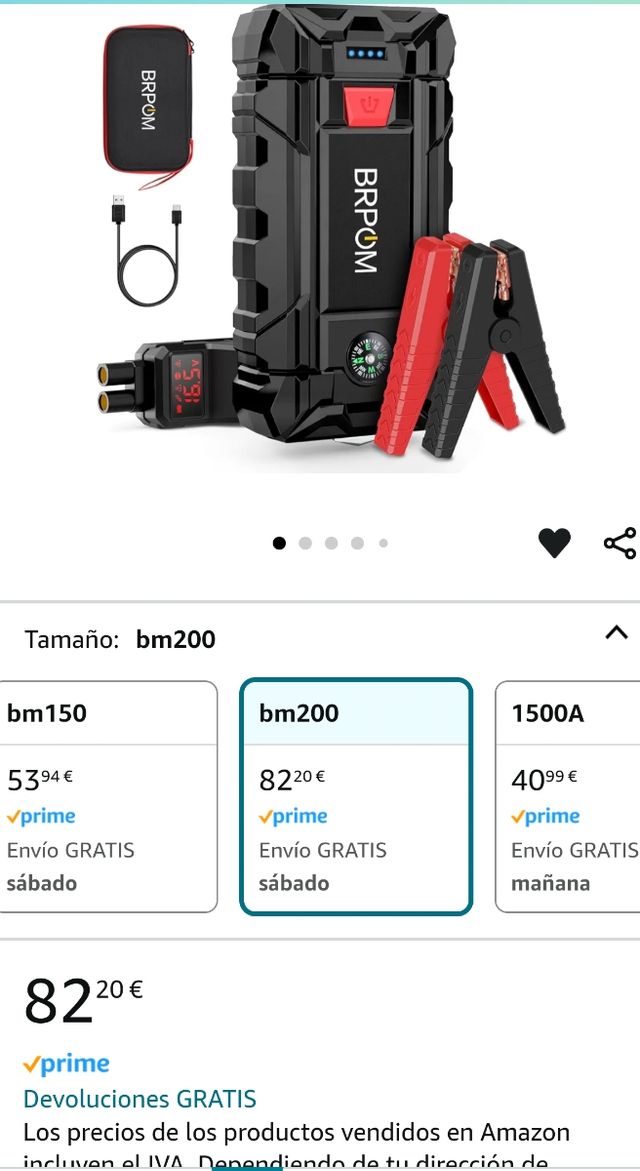Open the Devoluciones GRATIS link
Image resolution: width=640 pixels, height=1171 pixels.
139,1099
